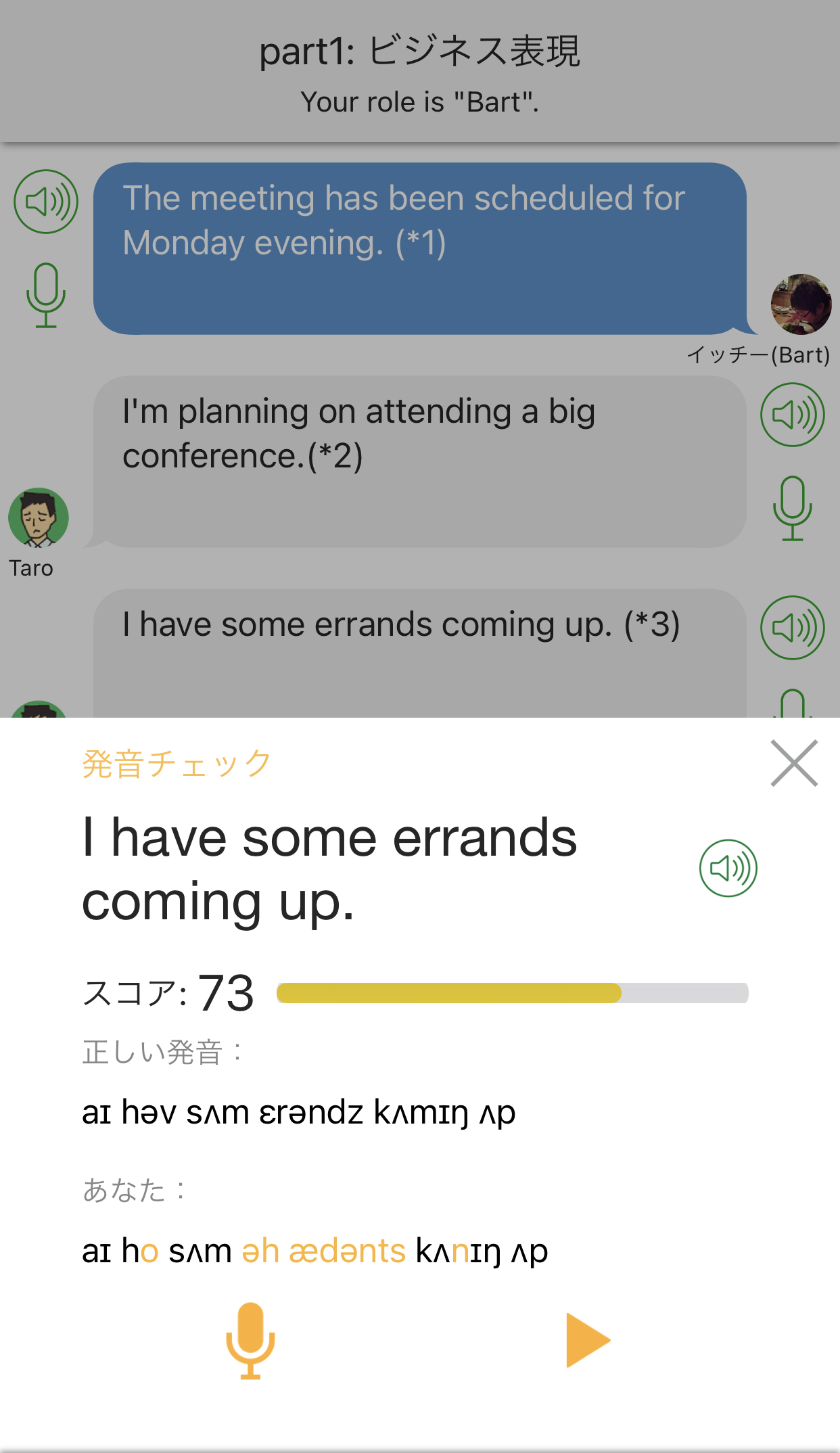Listen to the "I have some errands coming up" model audio
This screenshot has width=840, height=1453.
[x=728, y=868]
